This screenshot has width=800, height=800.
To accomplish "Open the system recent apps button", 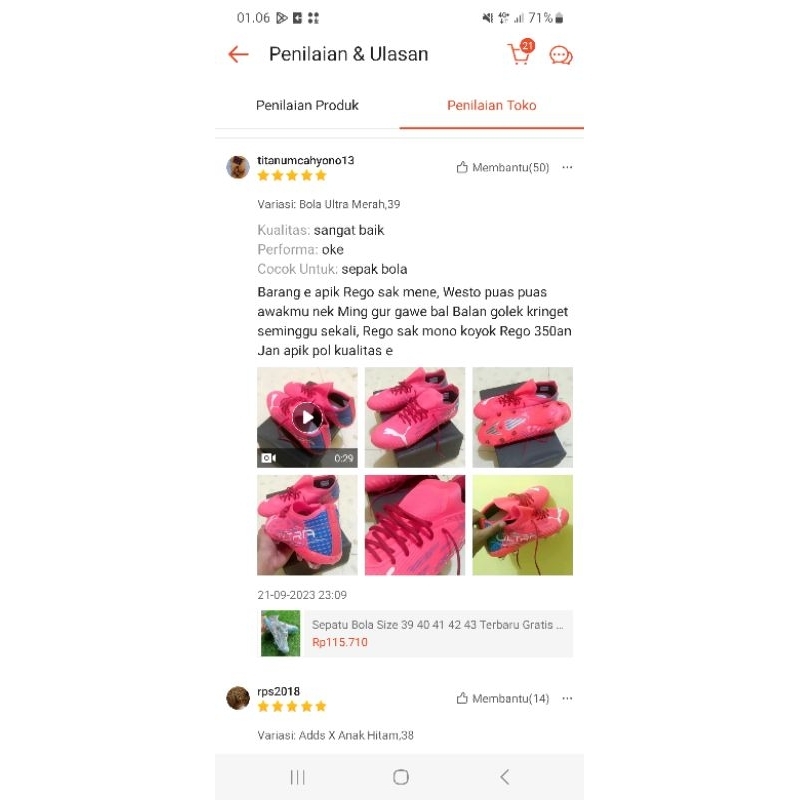I will (297, 777).
